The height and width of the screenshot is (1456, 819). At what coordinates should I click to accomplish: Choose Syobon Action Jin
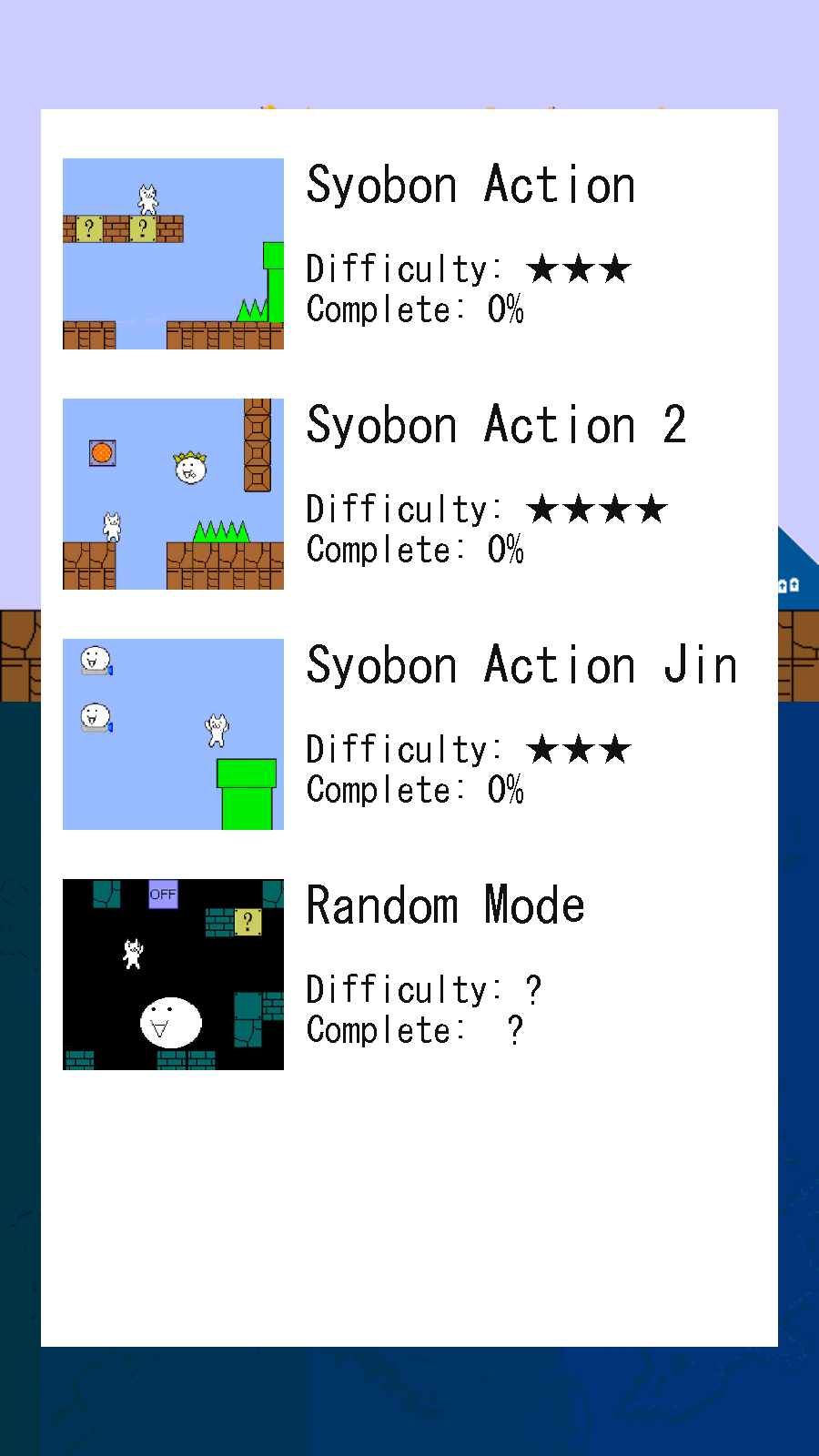pyautogui.click(x=409, y=734)
